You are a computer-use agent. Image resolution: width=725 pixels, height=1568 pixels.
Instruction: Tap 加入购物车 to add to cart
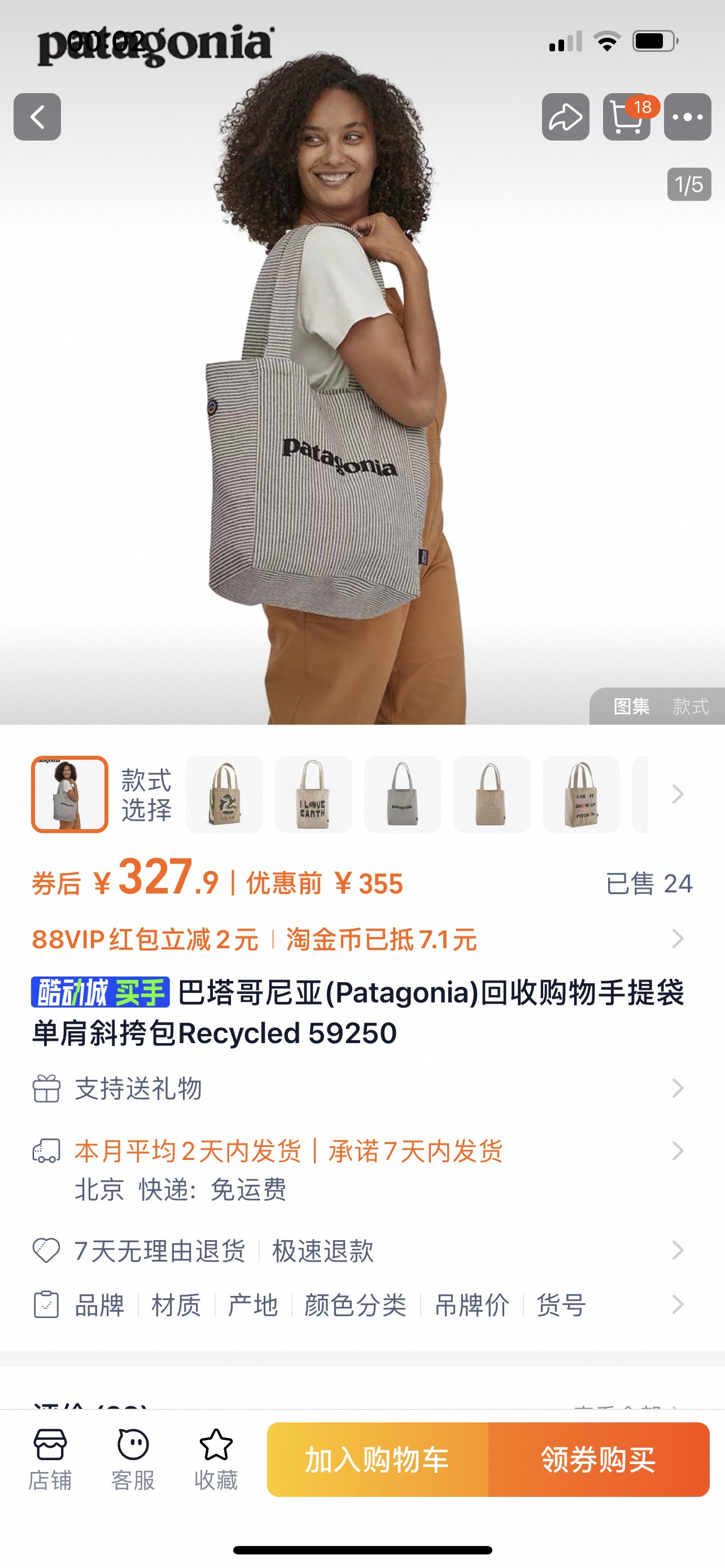[x=377, y=1459]
